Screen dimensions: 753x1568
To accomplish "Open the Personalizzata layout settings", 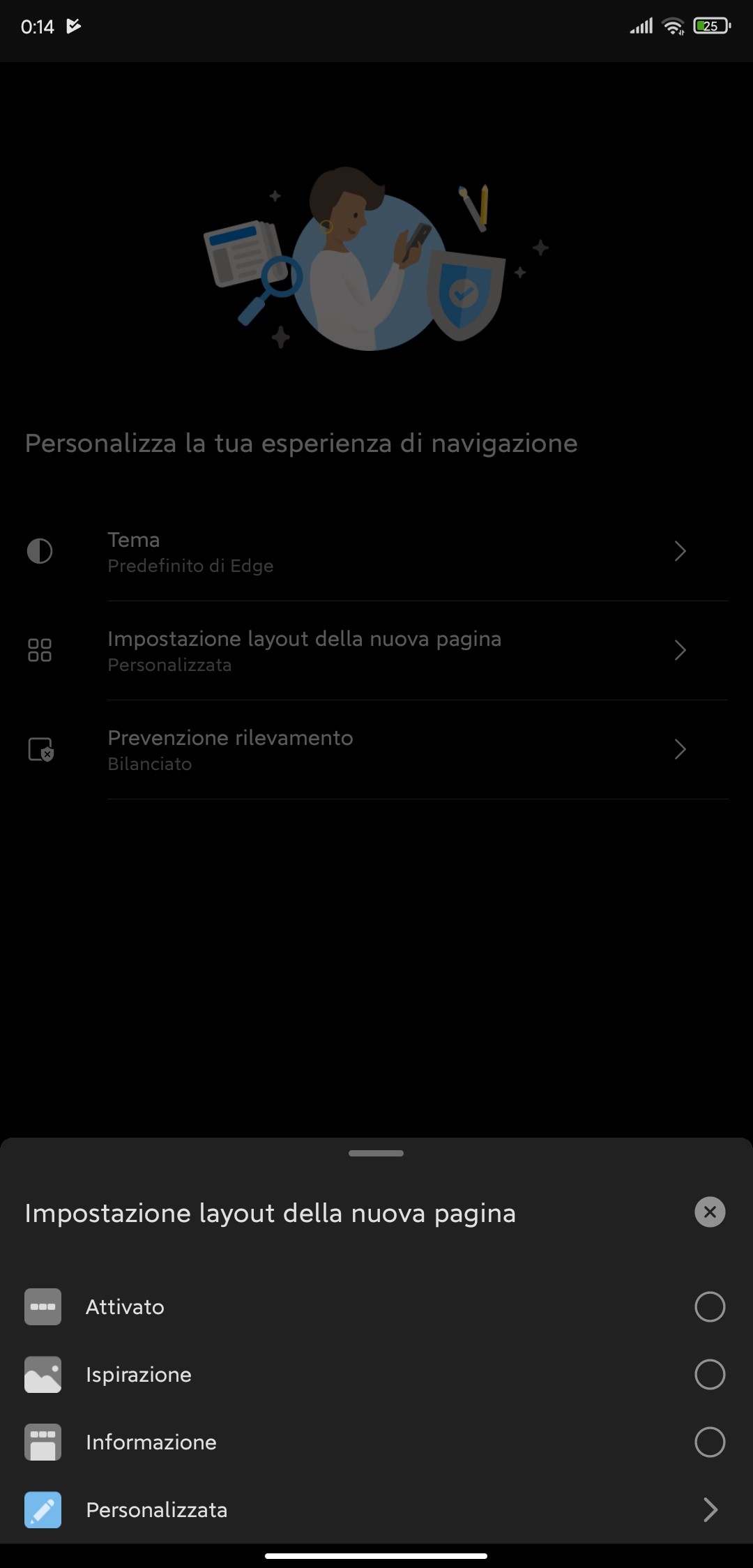I will coord(376,1509).
